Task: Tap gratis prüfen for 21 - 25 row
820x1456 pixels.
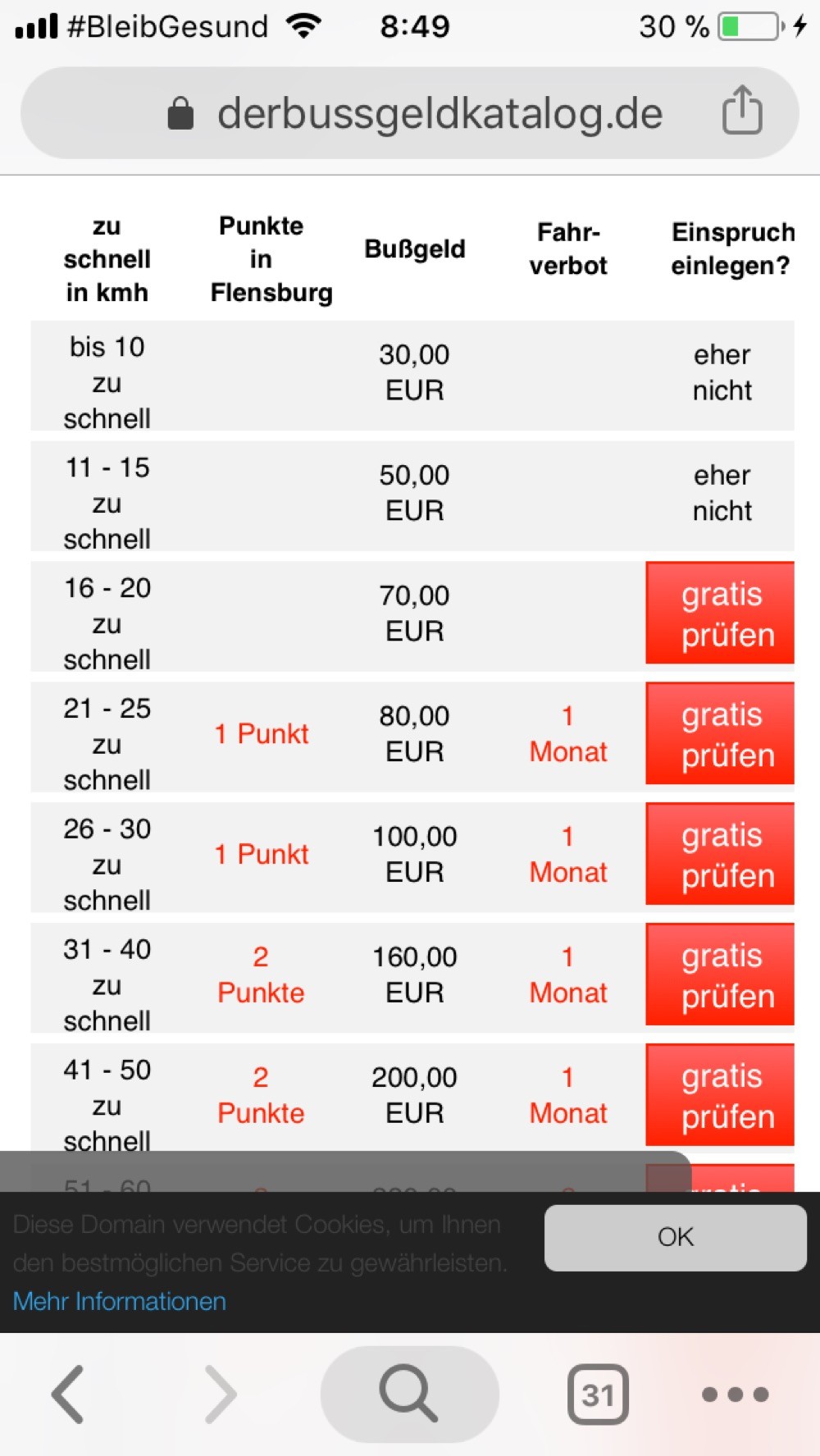Action: (x=720, y=733)
